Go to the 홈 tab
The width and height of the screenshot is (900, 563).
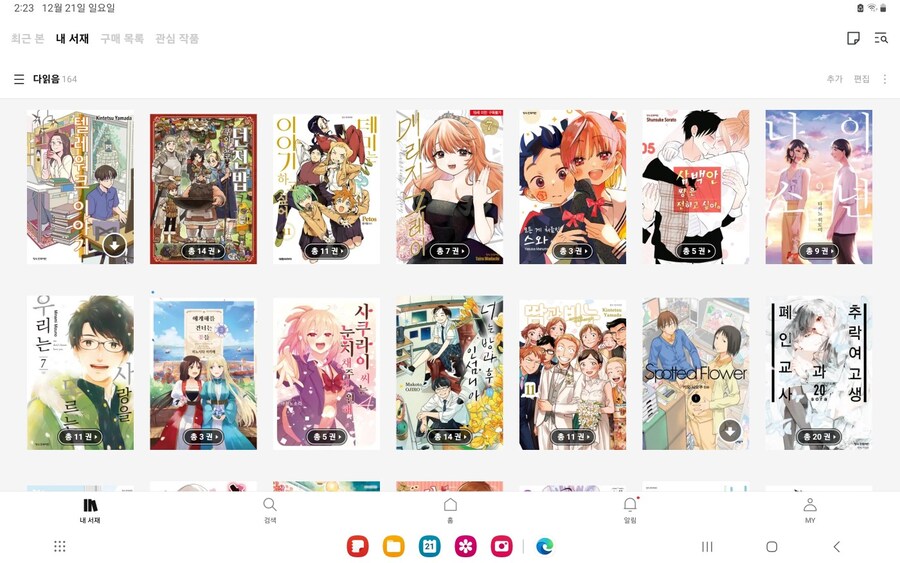pyautogui.click(x=450, y=510)
